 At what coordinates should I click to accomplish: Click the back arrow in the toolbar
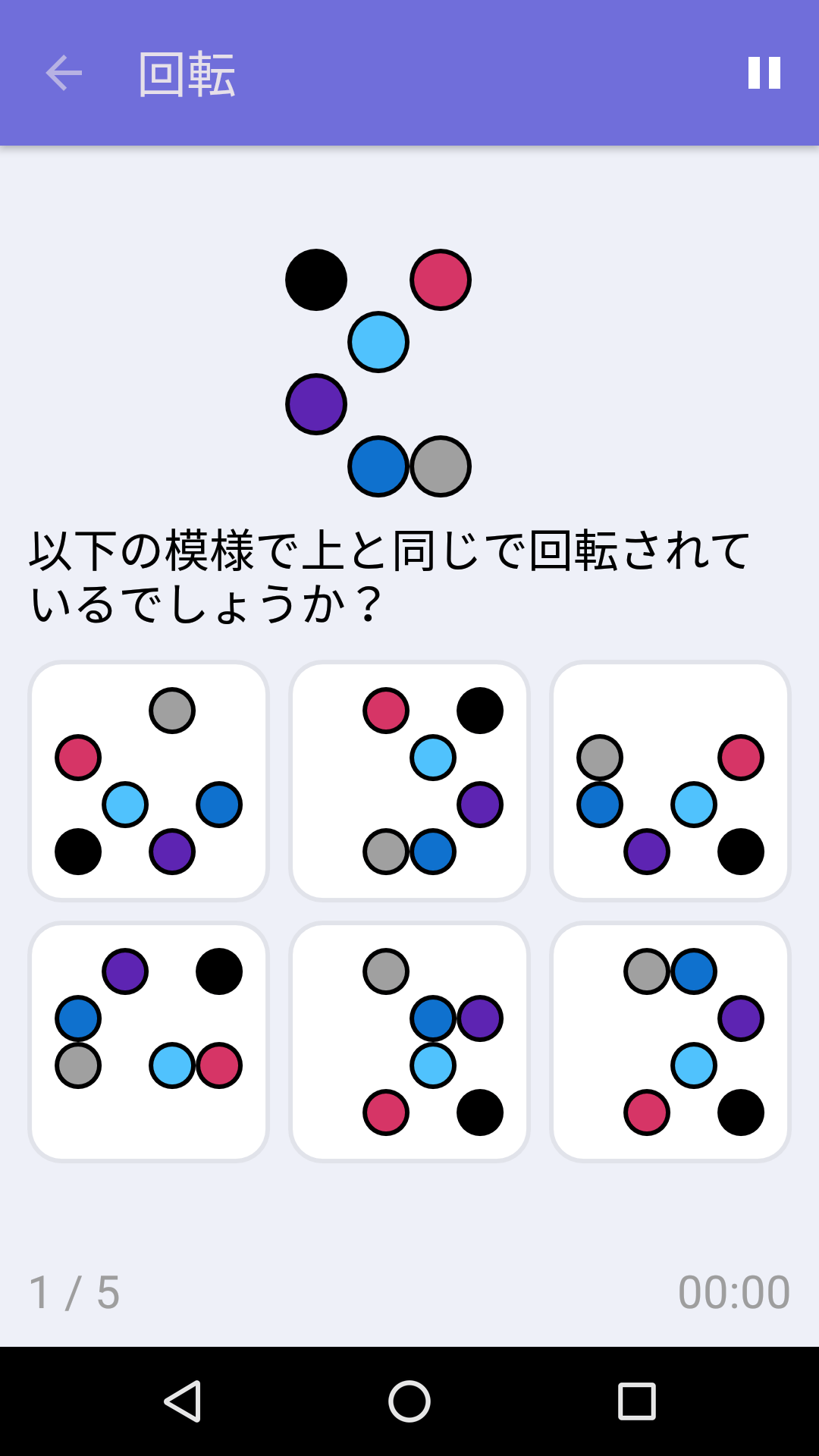tap(62, 74)
